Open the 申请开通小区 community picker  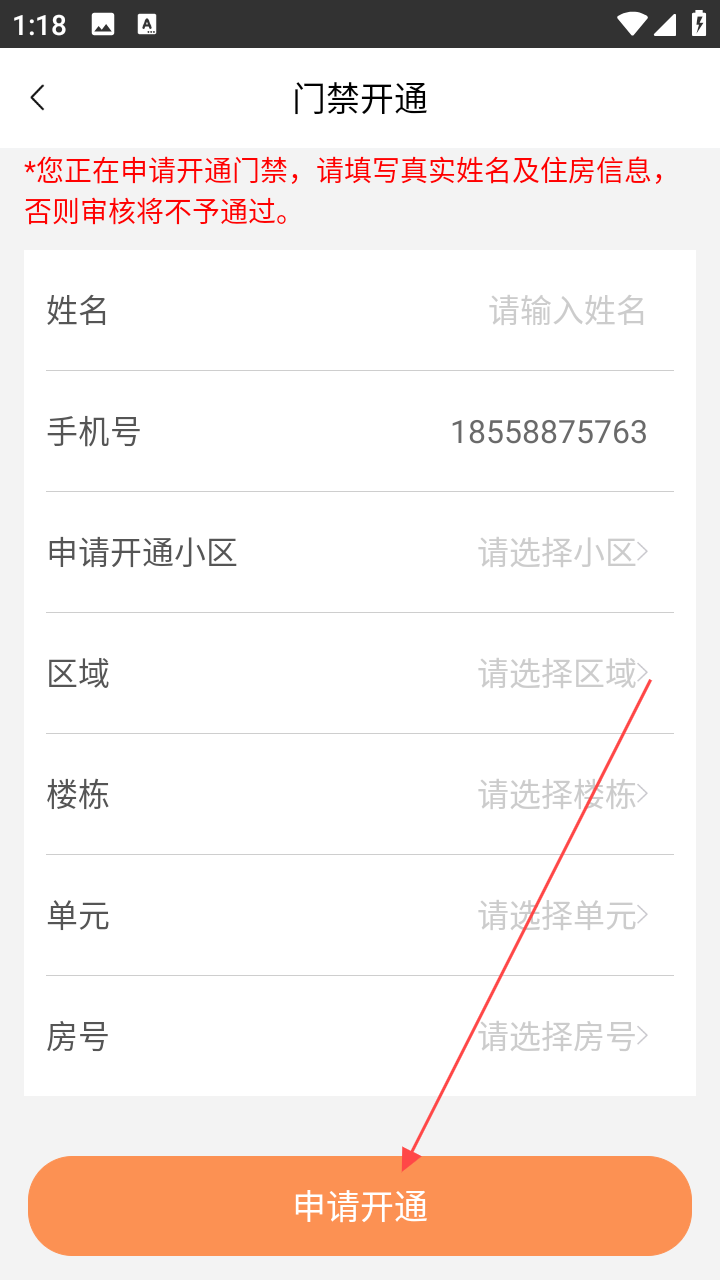tap(562, 553)
